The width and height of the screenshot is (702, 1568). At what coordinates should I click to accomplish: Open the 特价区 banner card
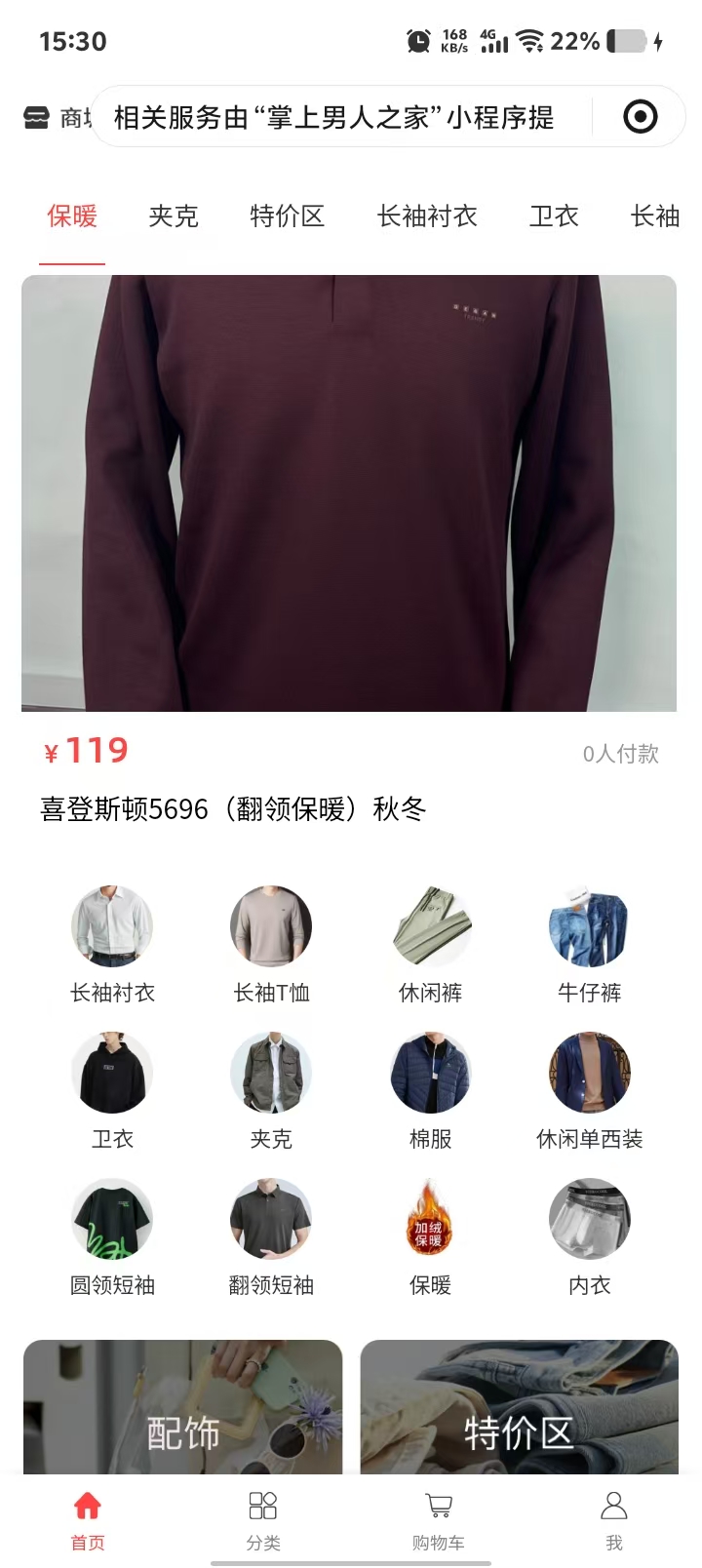coord(519,1409)
